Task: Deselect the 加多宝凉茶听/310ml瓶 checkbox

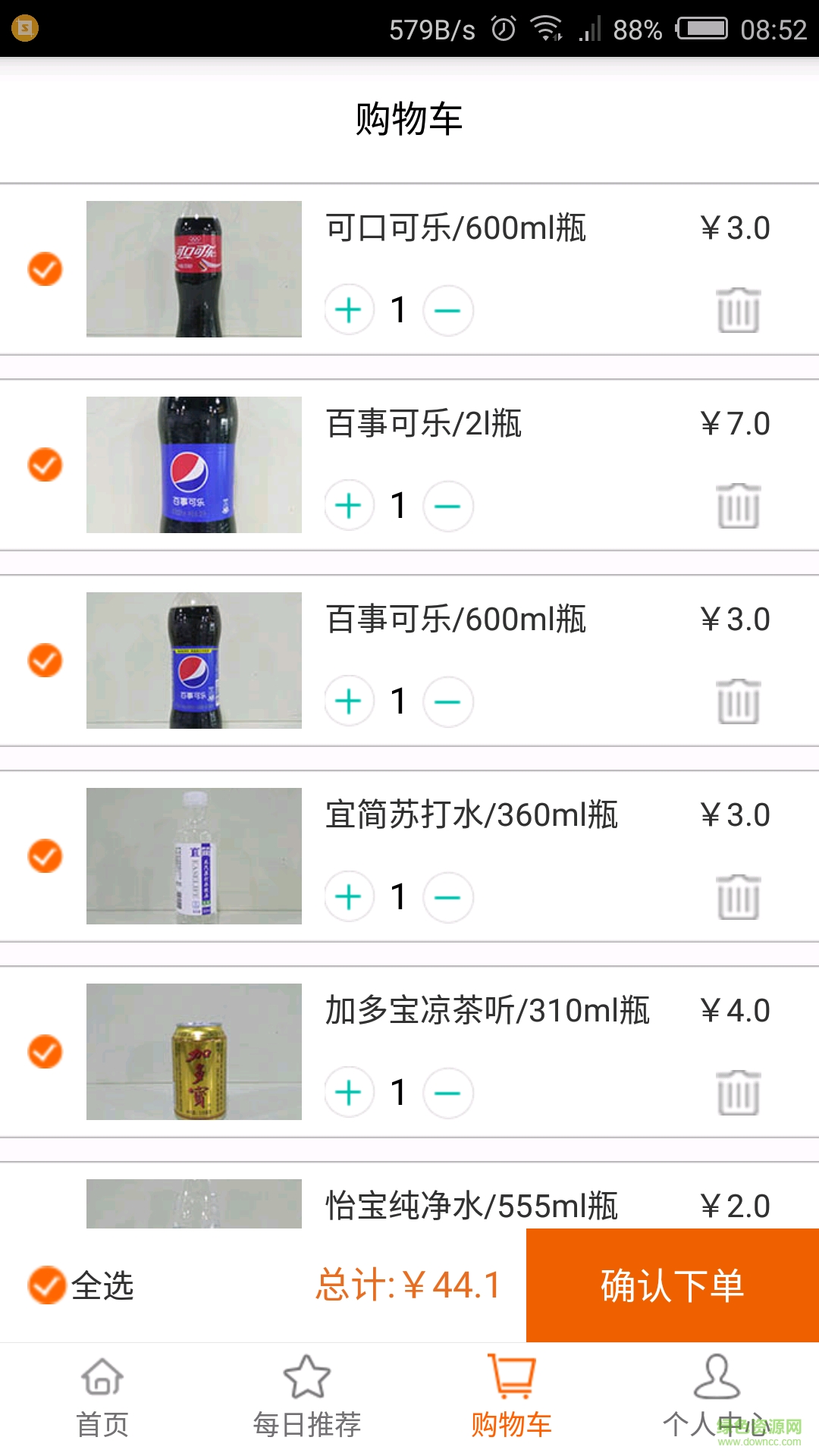Action: click(45, 1052)
